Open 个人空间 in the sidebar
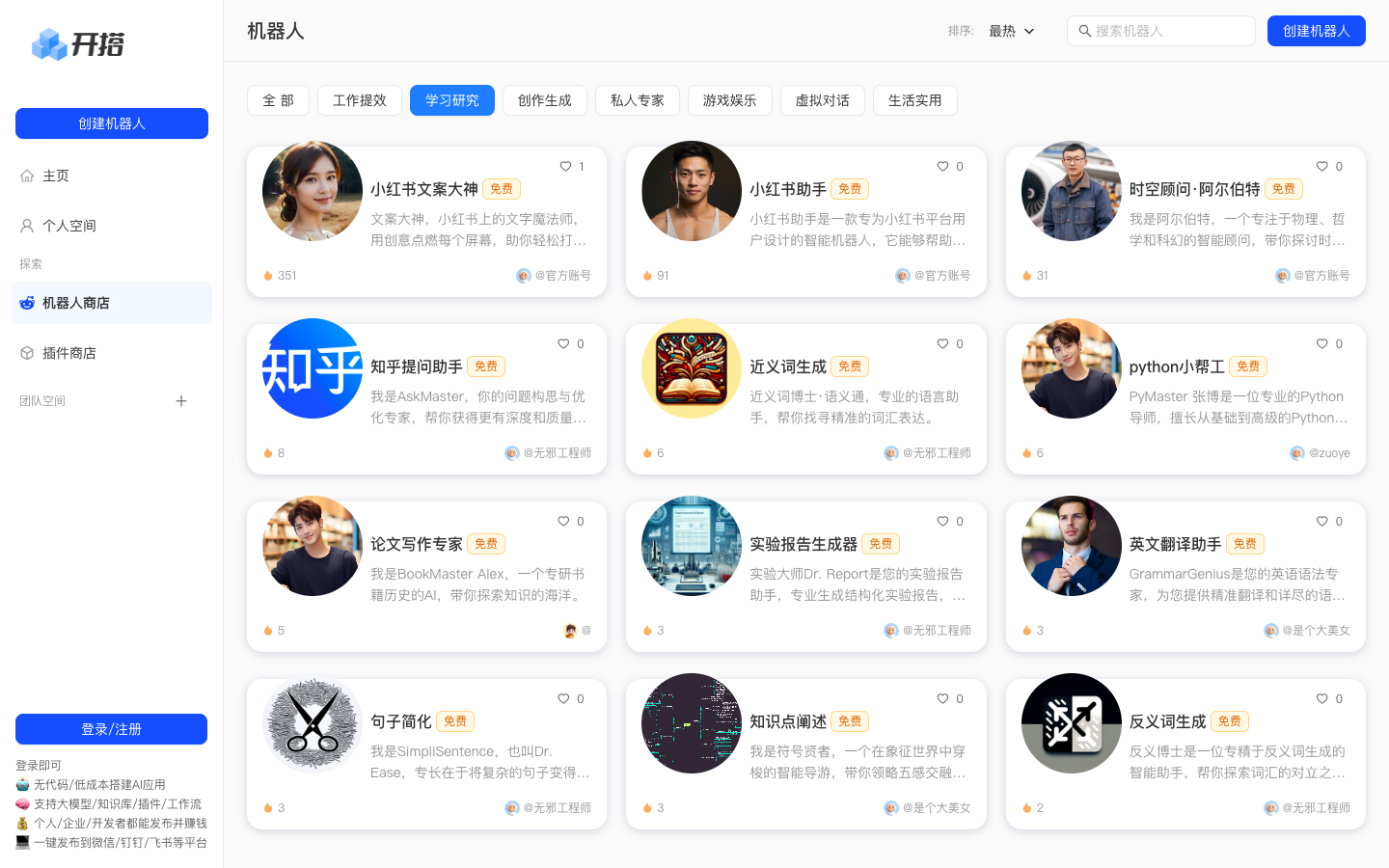 (69, 226)
